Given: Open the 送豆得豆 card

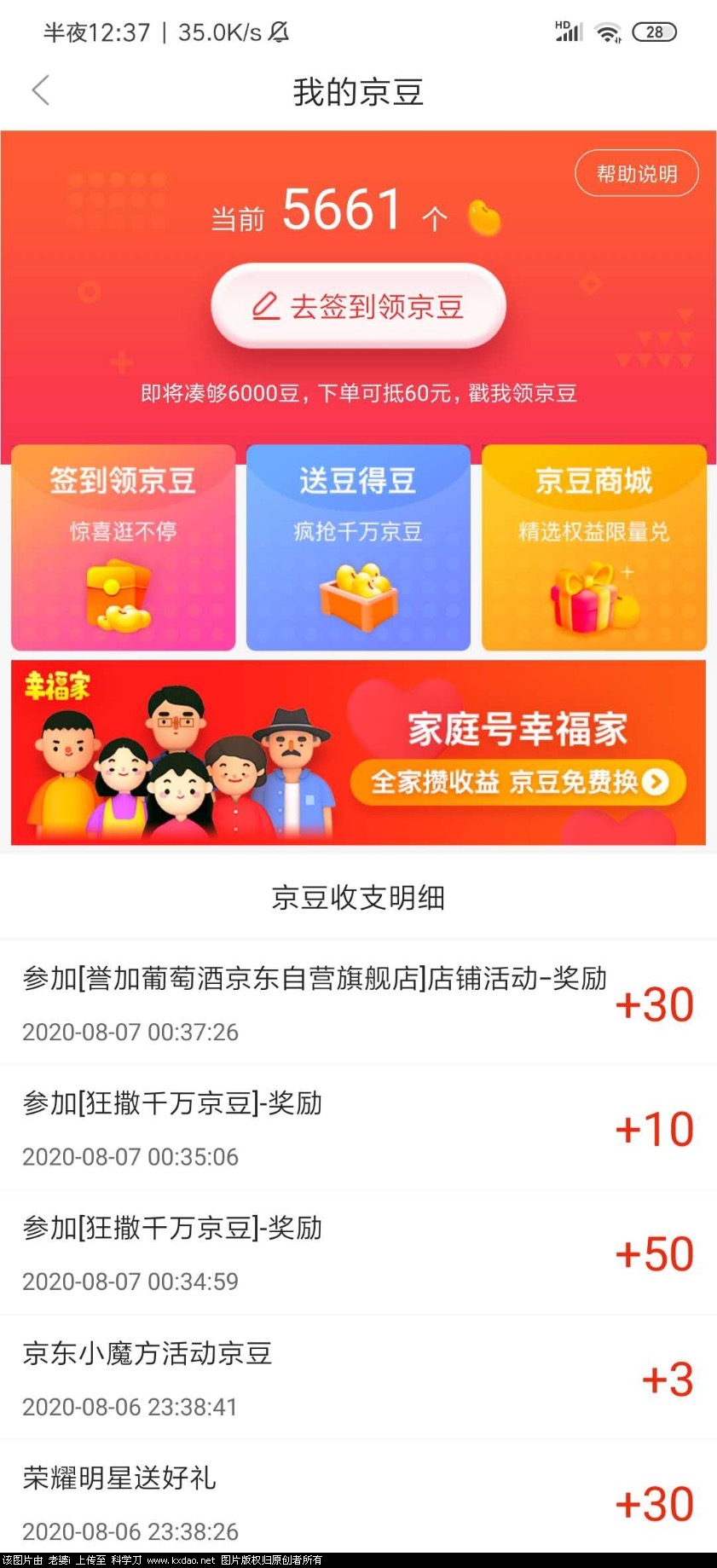Looking at the screenshot, I should point(358,547).
